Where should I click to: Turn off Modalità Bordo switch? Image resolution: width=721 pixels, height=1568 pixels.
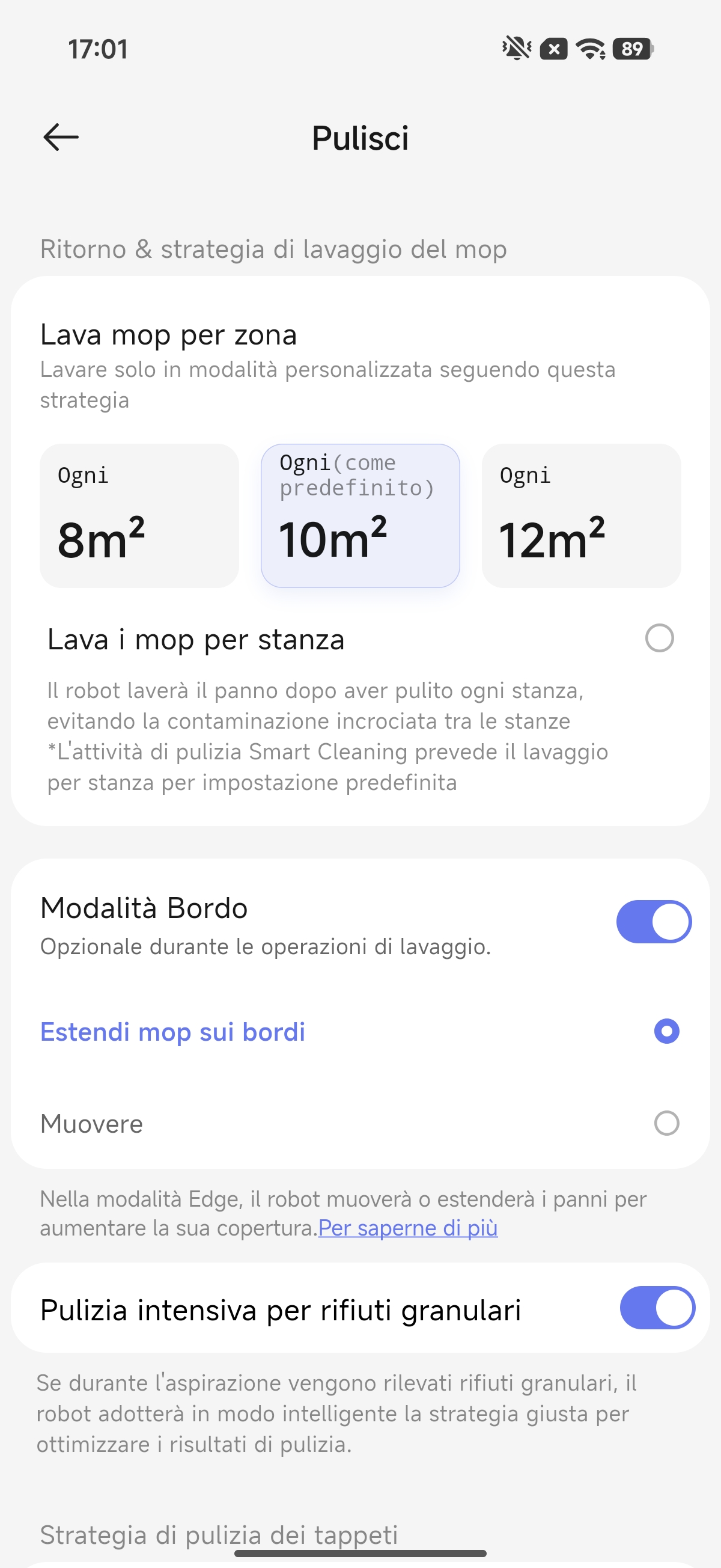654,922
